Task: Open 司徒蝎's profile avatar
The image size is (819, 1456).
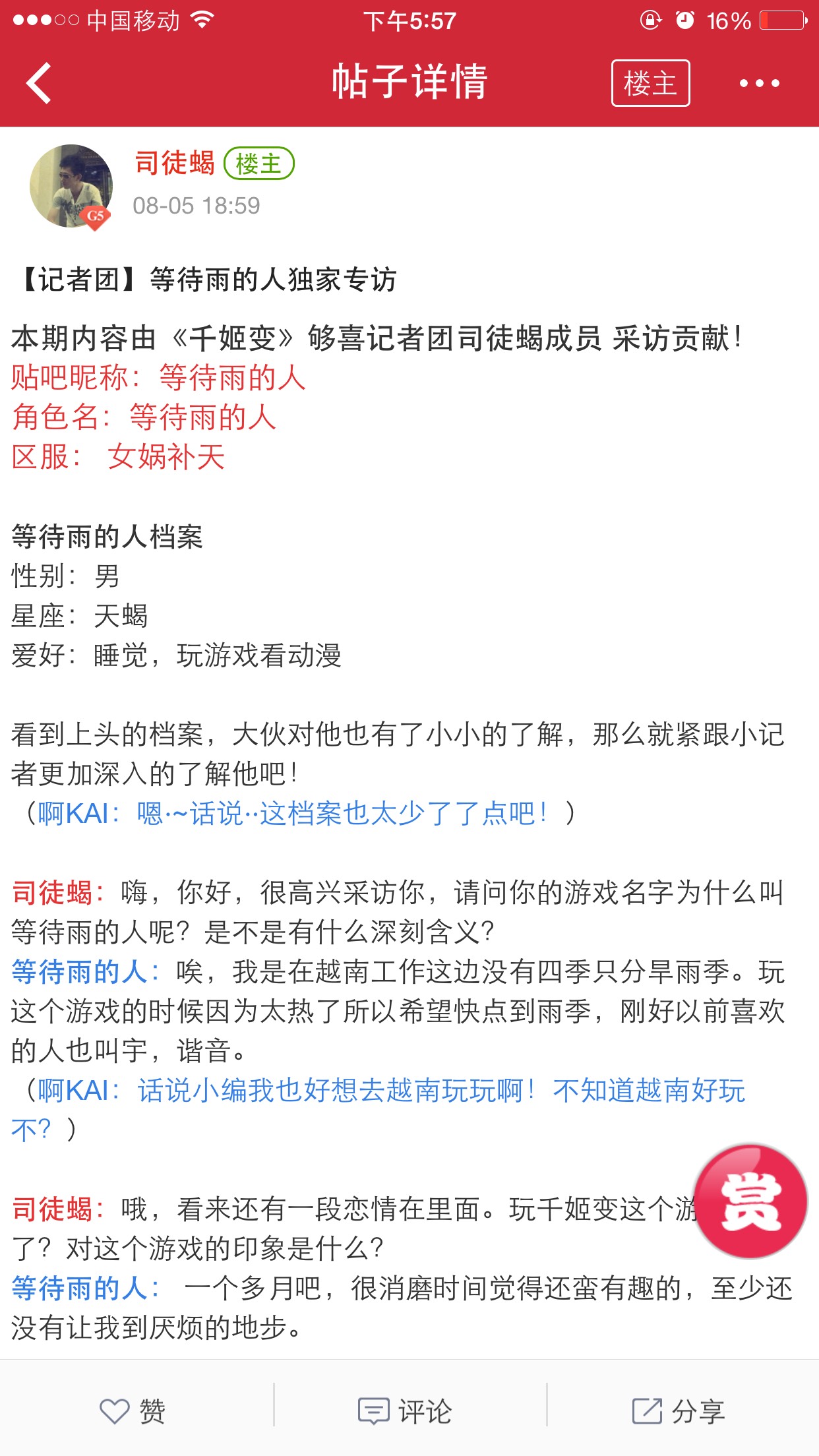Action: 71,187
